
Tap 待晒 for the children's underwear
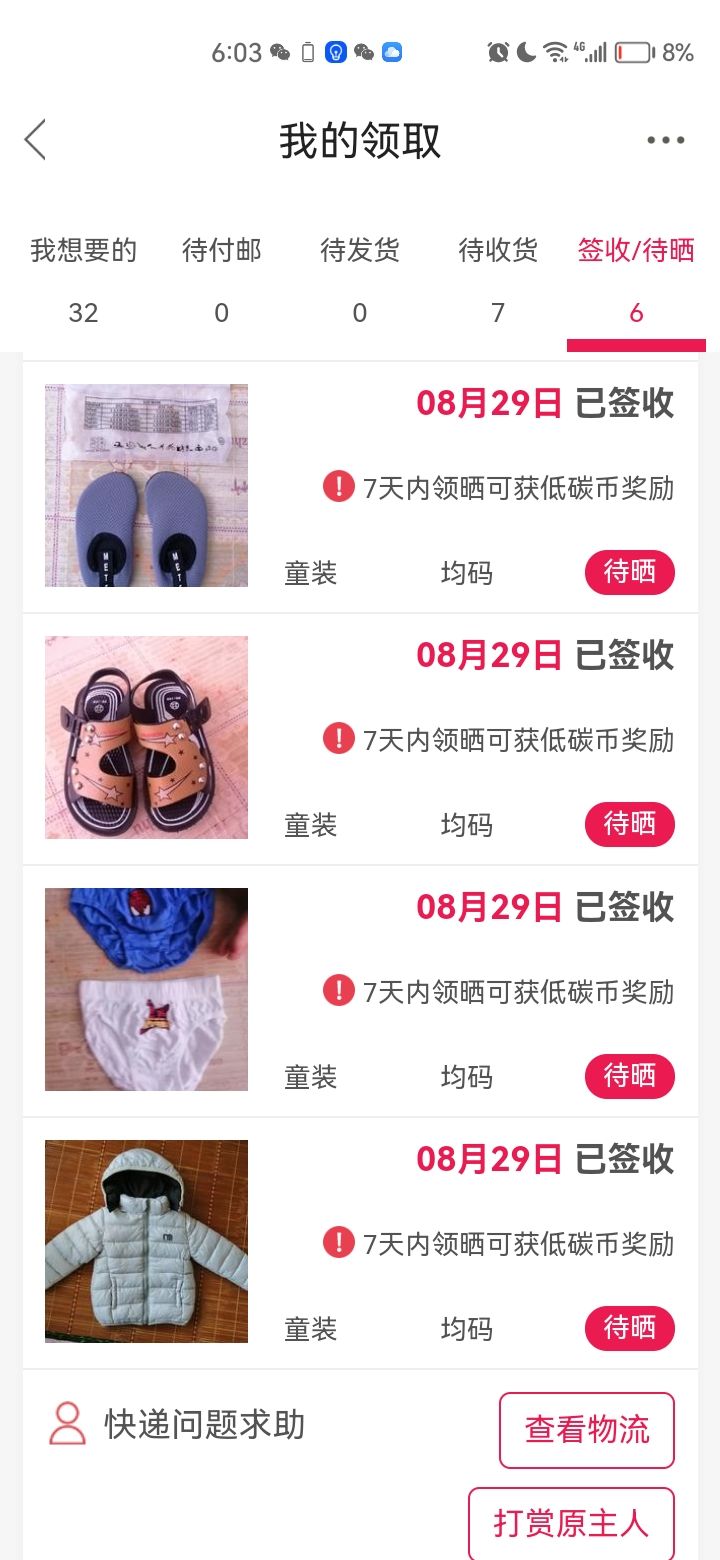point(630,1076)
